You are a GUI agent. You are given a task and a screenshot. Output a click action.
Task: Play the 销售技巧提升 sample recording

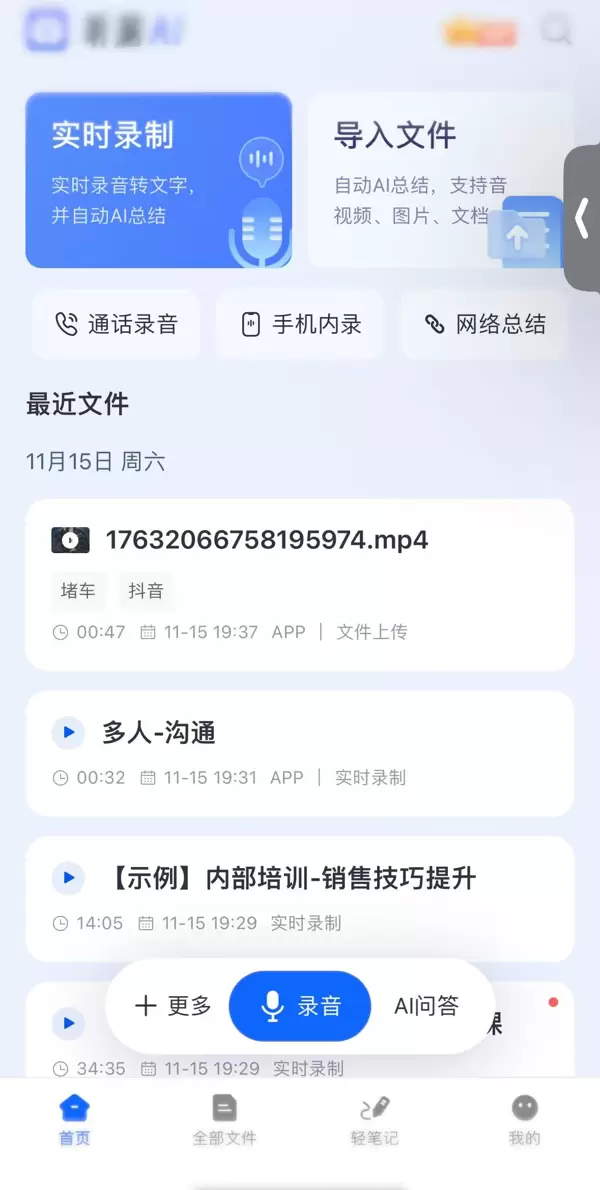(68, 879)
